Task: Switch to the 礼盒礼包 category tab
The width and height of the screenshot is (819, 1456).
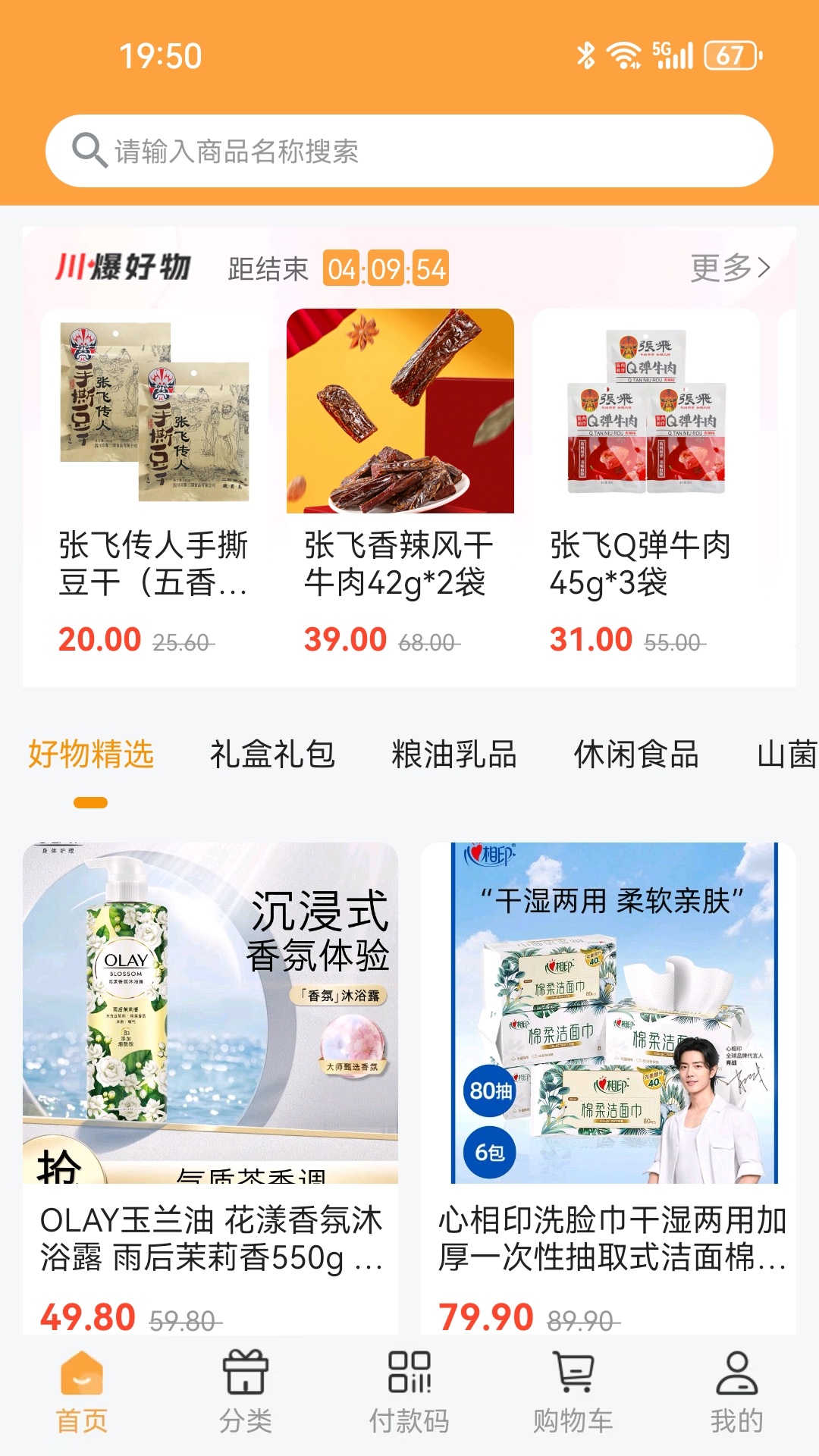Action: click(274, 753)
